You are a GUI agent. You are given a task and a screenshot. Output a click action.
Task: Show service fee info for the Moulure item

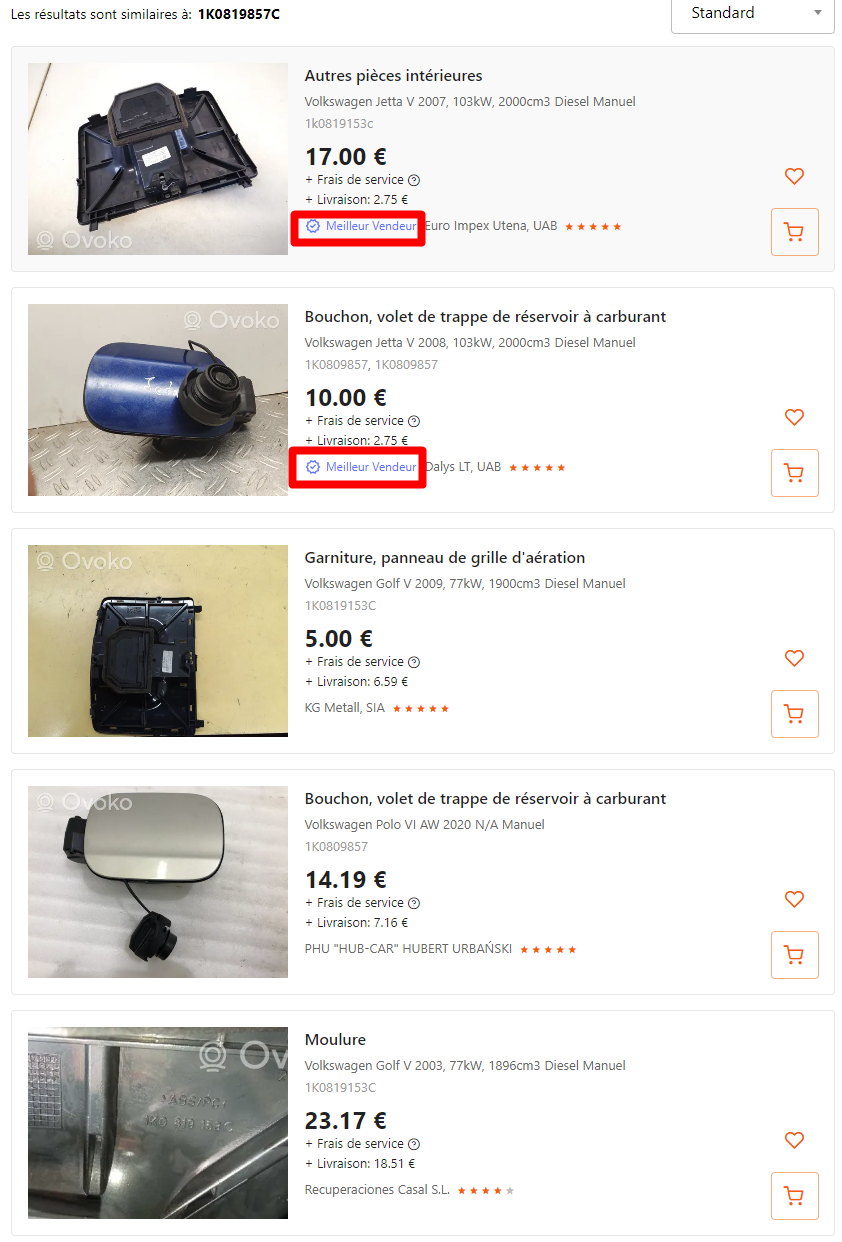(x=414, y=1144)
